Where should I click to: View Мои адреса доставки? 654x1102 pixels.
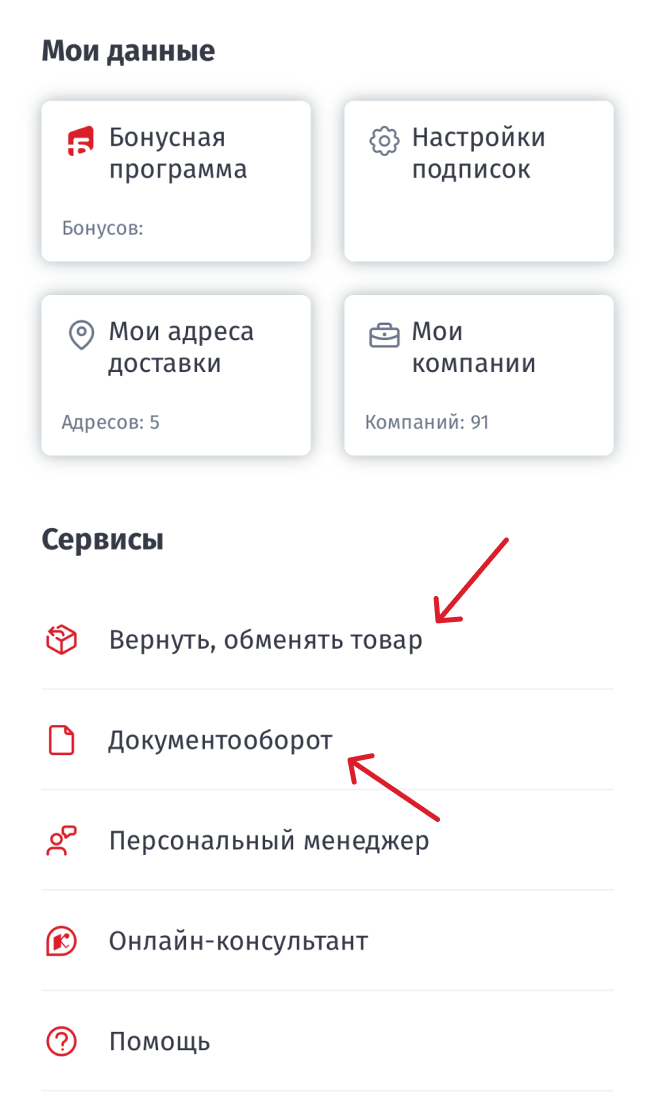pyautogui.click(x=176, y=374)
